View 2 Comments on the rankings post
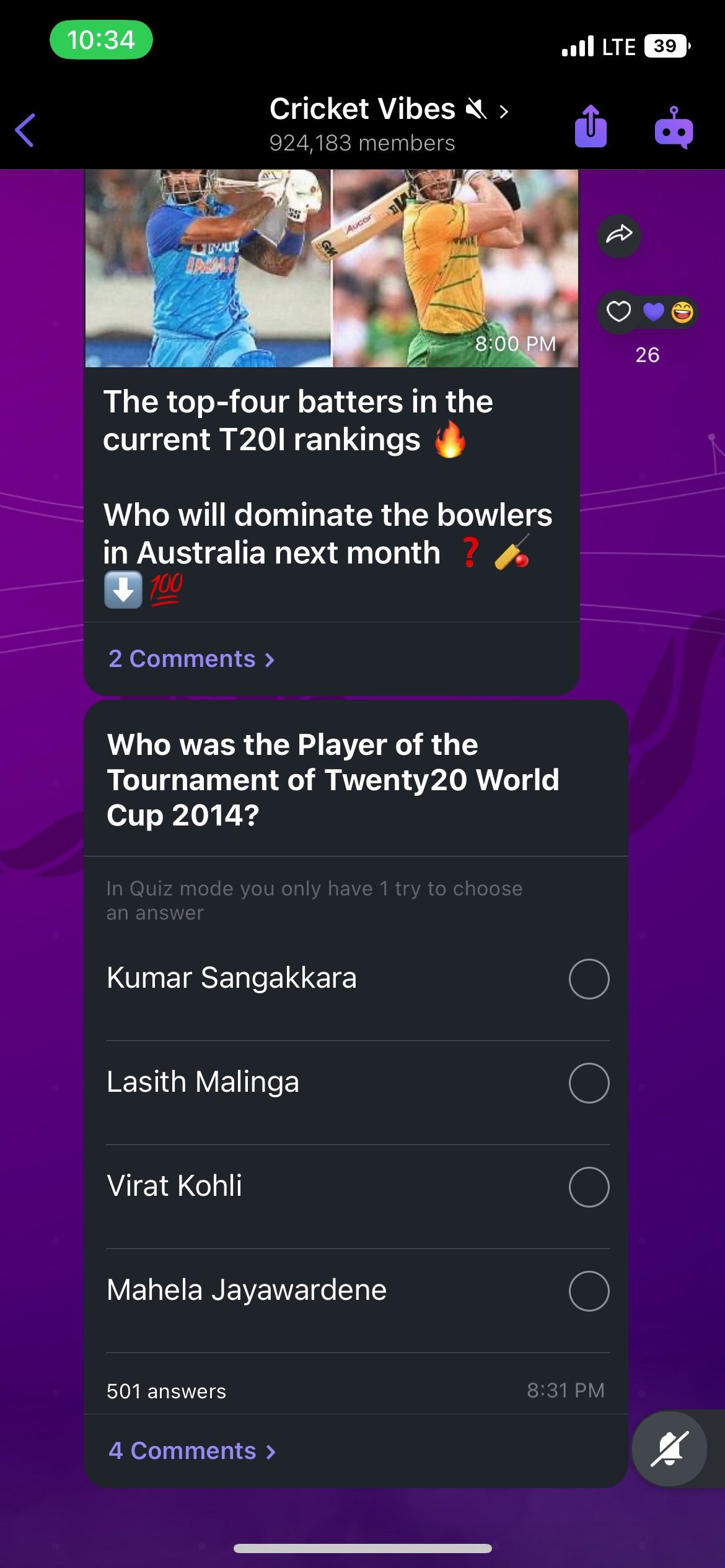725x1568 pixels. (191, 659)
